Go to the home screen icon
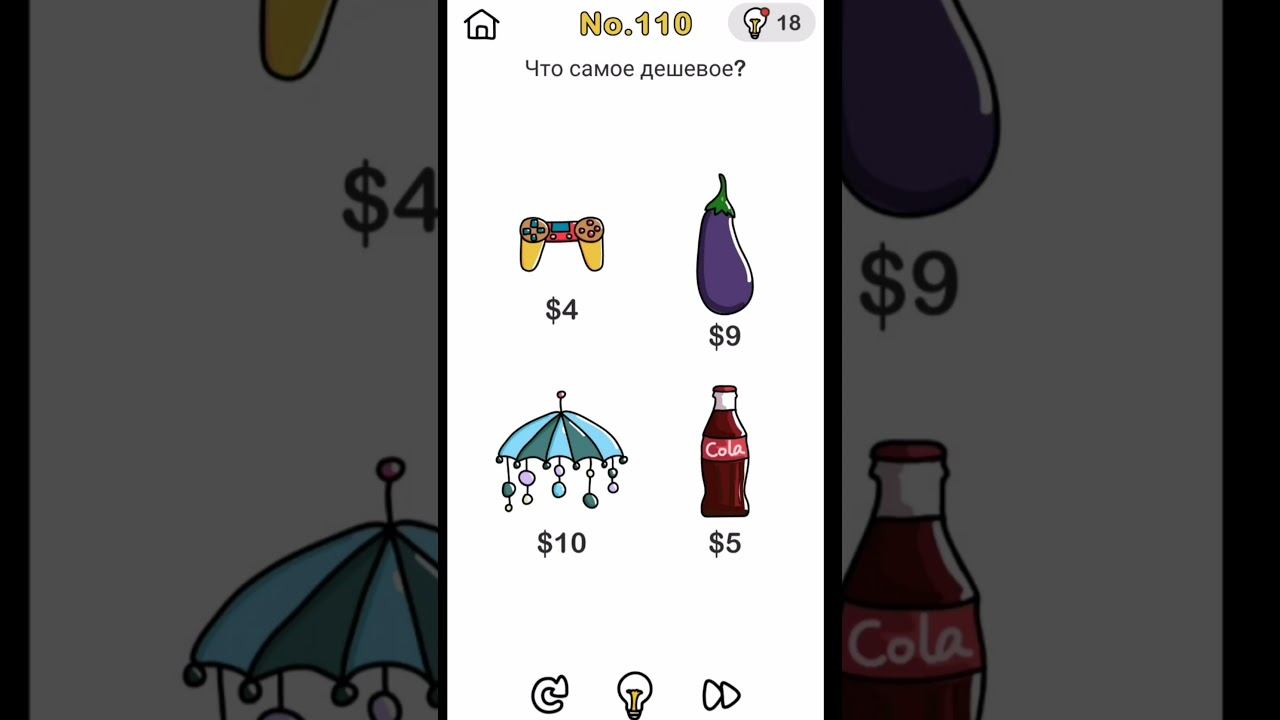The height and width of the screenshot is (720, 1280). pyautogui.click(x=481, y=24)
